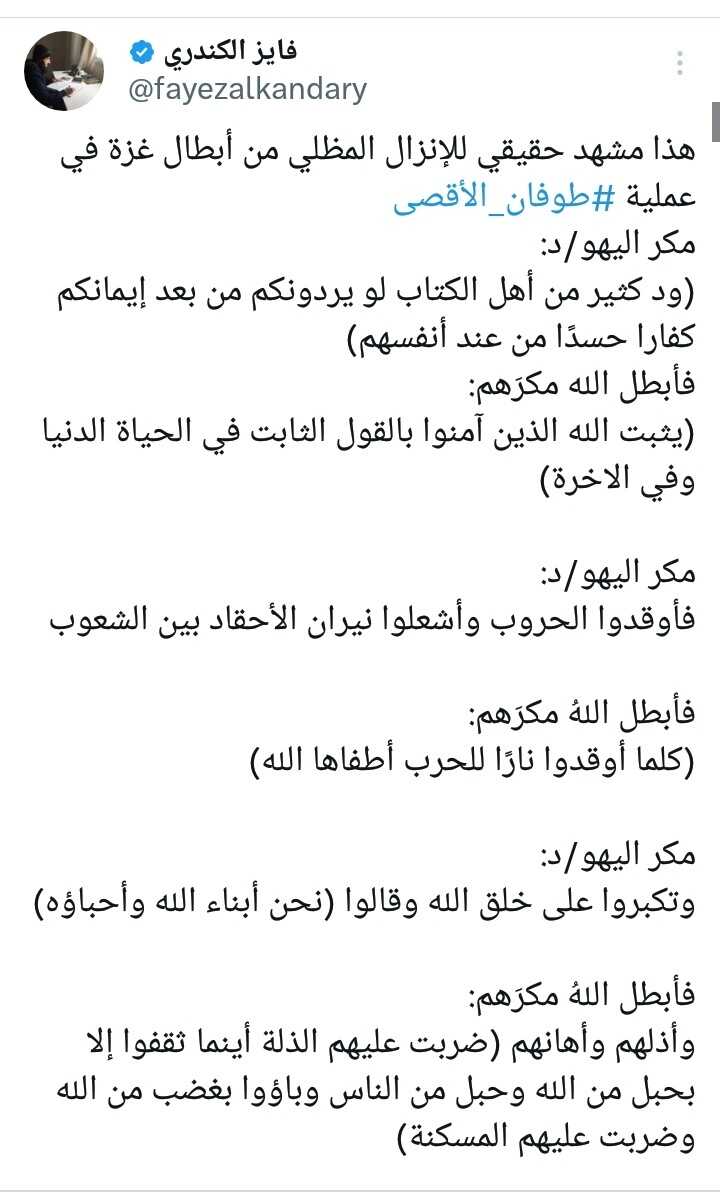Visit the @fayezalkandary handle
This screenshot has height=1202, width=720.
pos(246,90)
